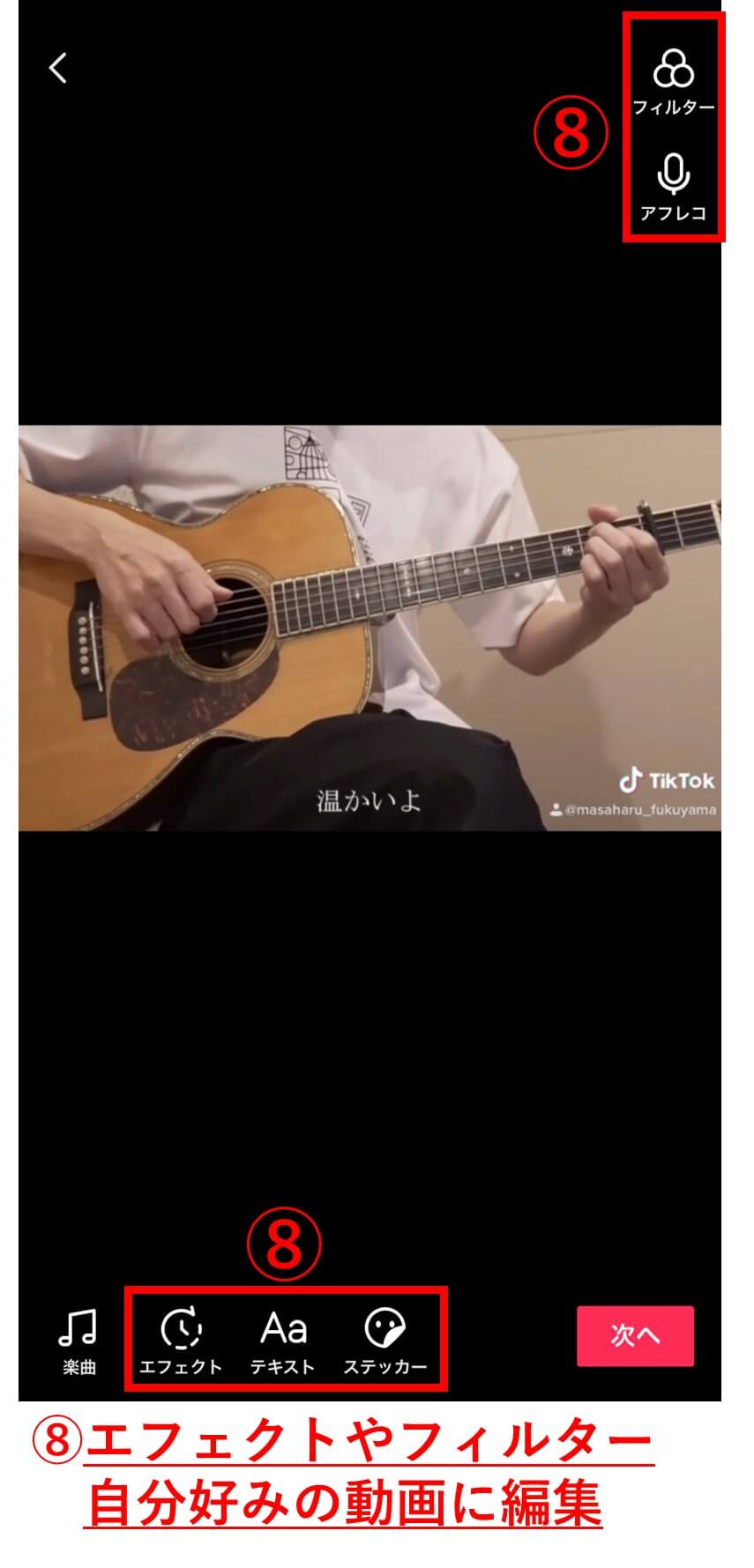Open the エフェクト effects panel

[181, 1341]
